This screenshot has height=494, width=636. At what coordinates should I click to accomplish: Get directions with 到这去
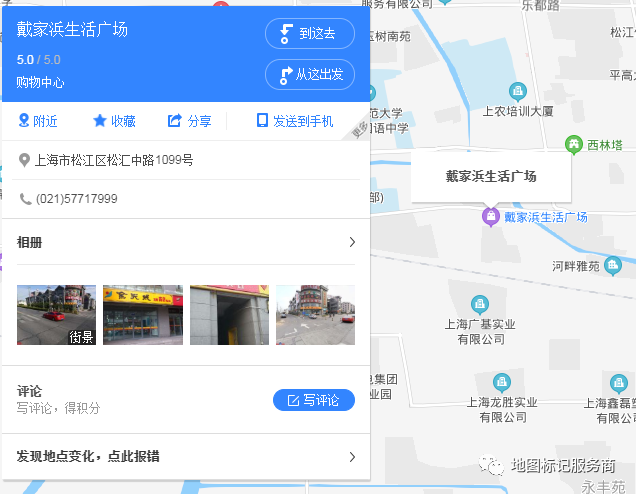[x=309, y=34]
